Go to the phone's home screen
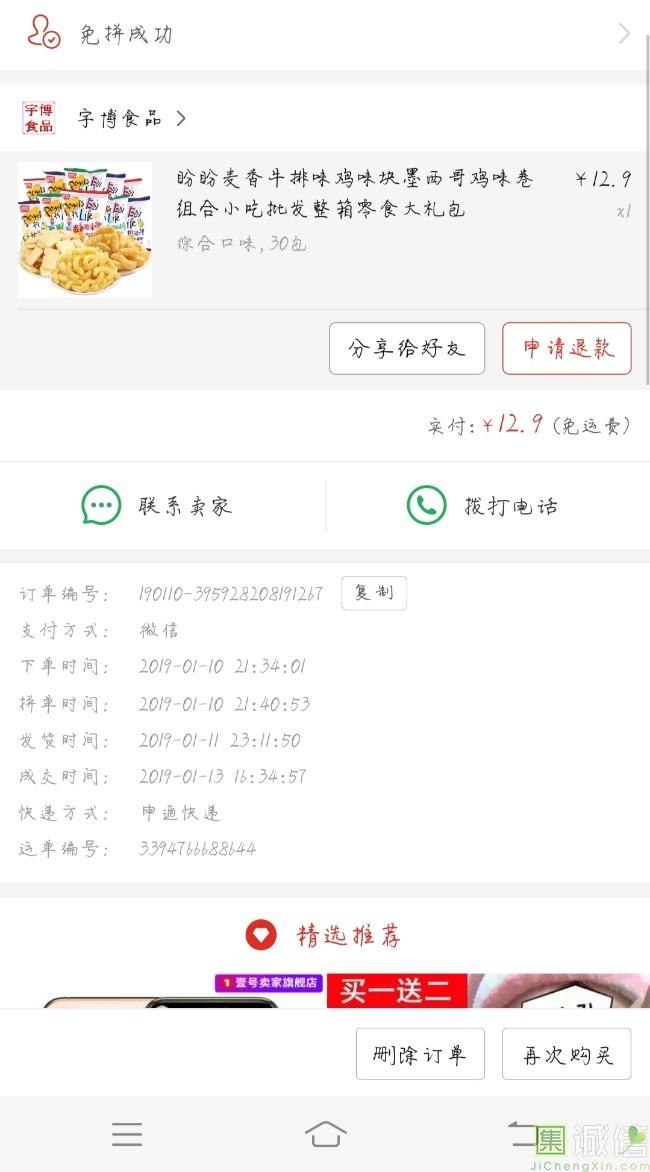Screen dimensions: 650x1172 [325, 1134]
